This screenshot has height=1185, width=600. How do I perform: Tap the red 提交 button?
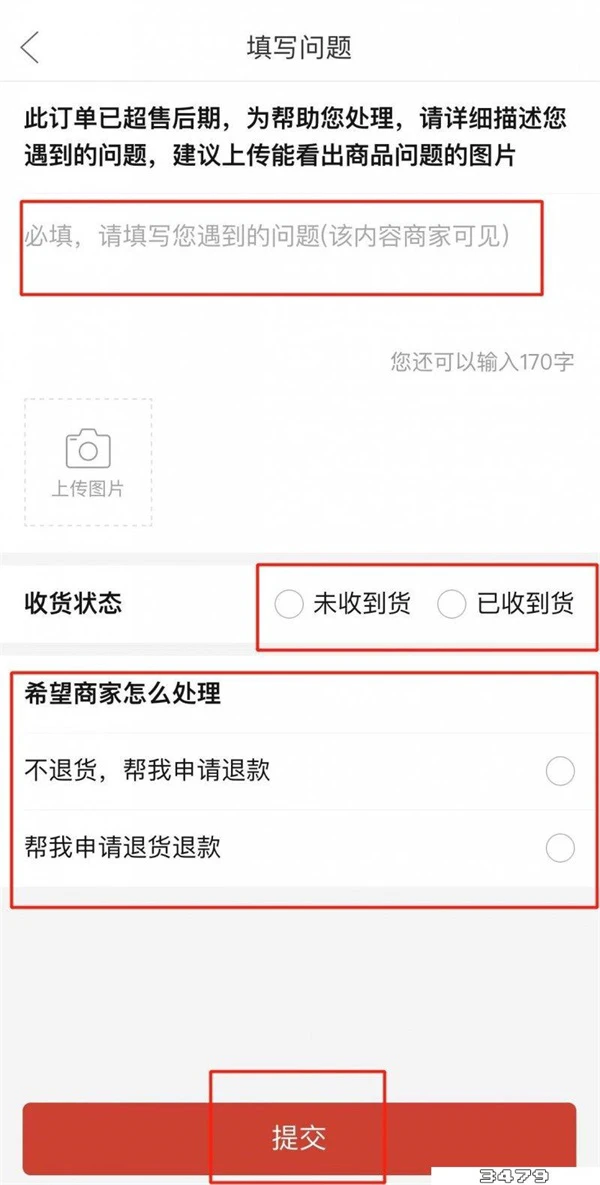[299, 1137]
